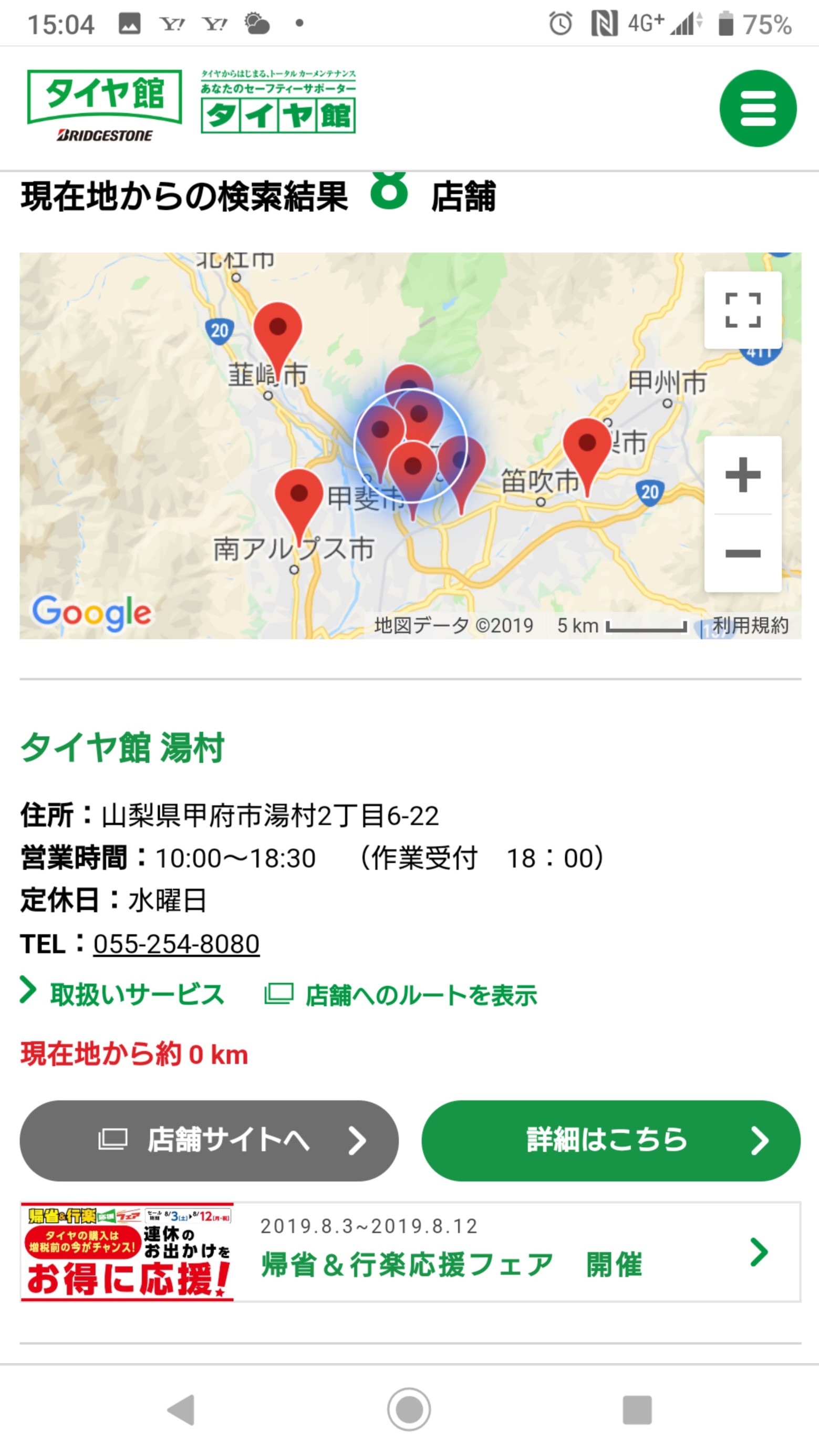Toggle the map fullscreen view
The image size is (819, 1456).
pos(743,309)
